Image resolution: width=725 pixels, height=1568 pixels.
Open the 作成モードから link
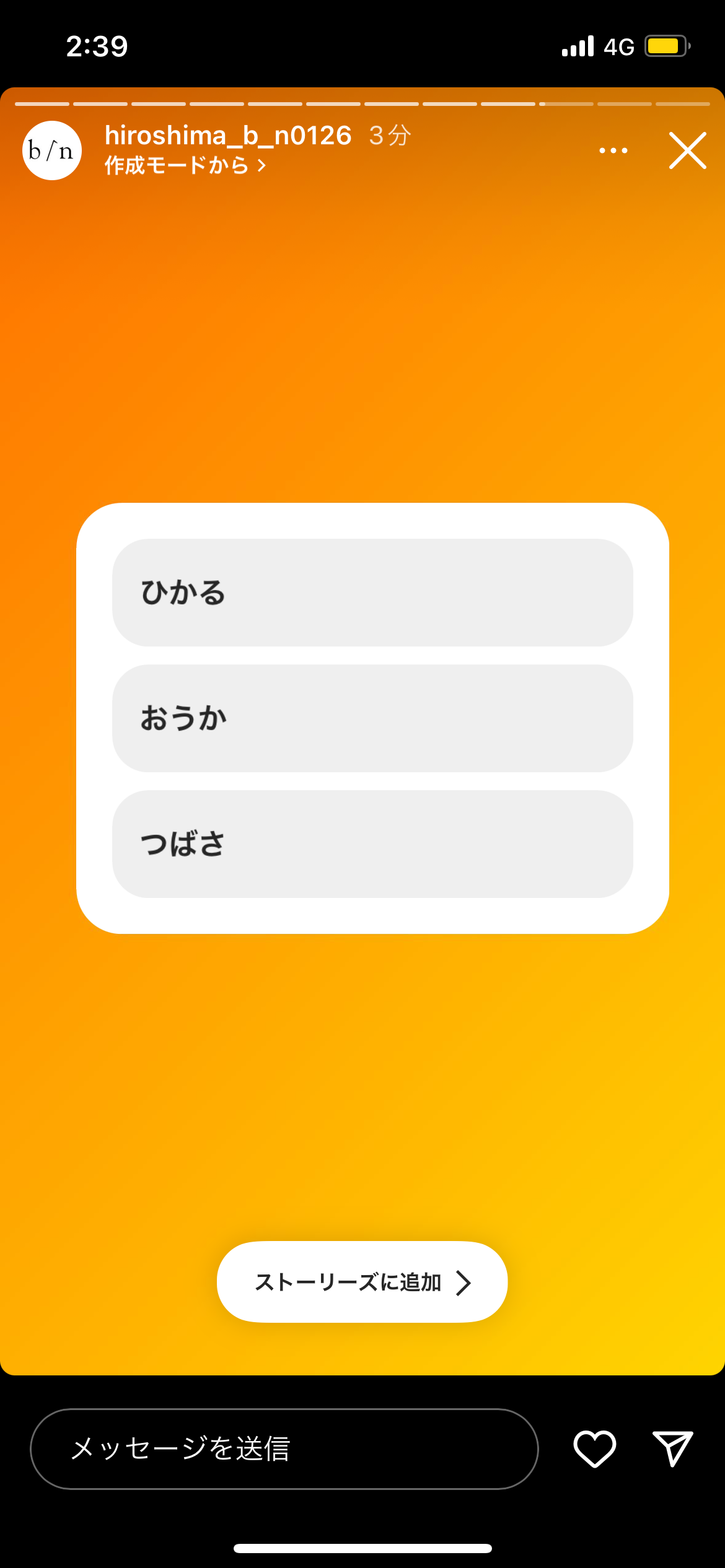tap(185, 165)
